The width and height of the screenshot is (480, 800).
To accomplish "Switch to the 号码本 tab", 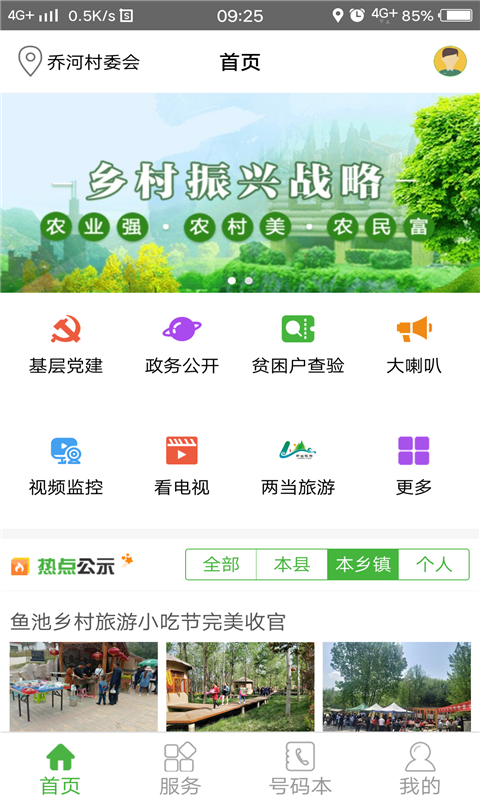I will coord(300,768).
